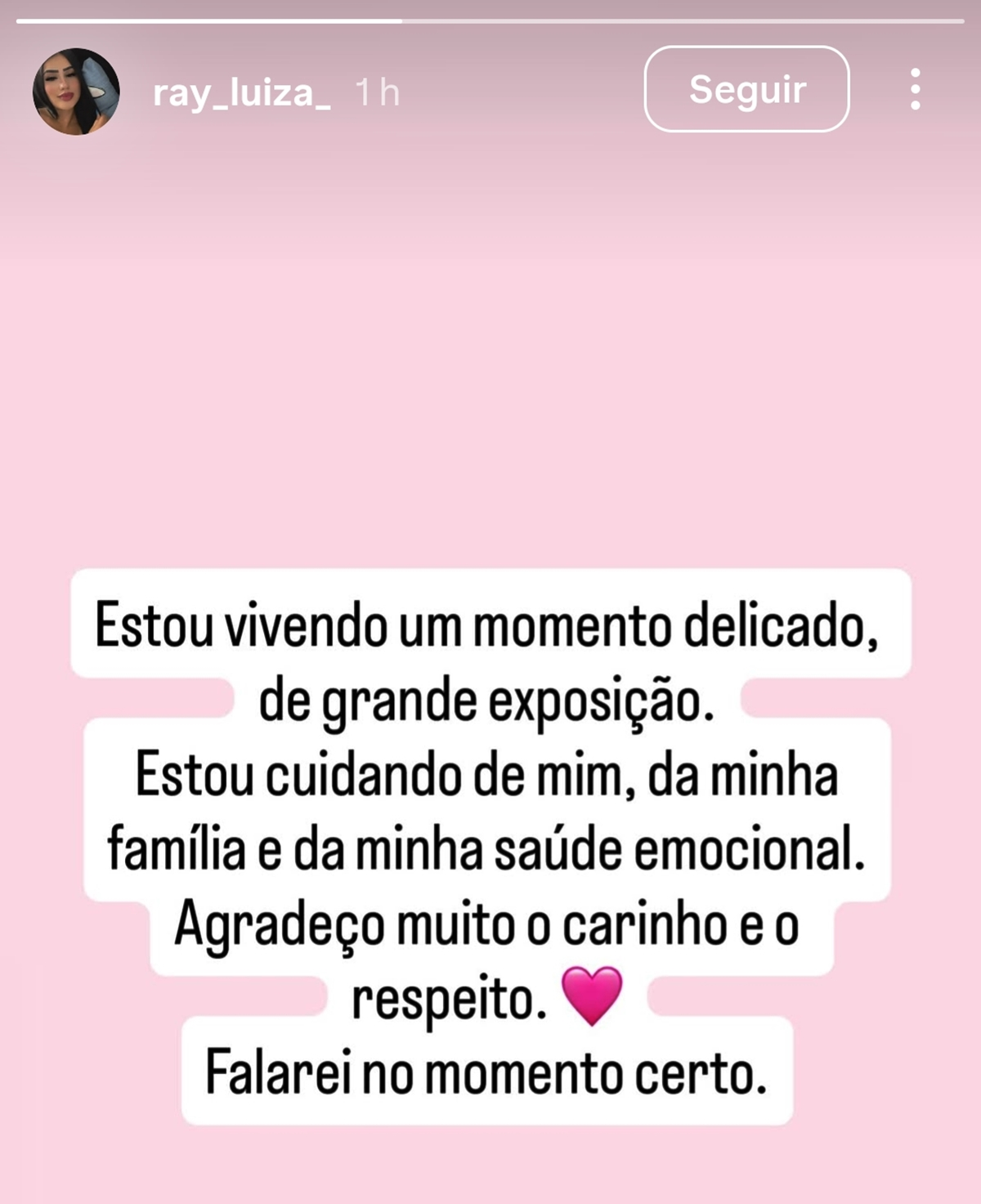Tap the ray_luiza_ username
981x1204 pixels.
coord(242,93)
